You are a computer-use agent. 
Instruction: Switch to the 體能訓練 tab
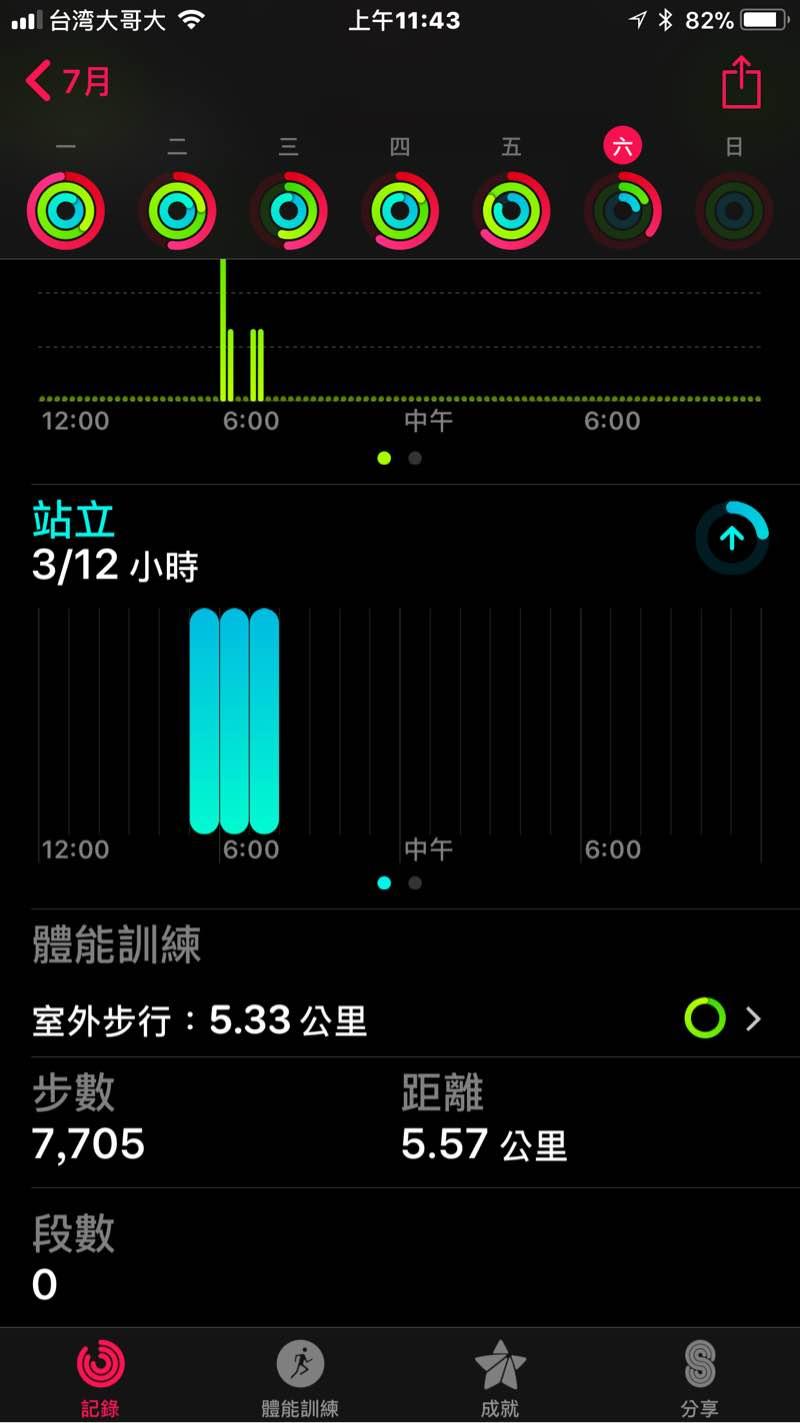300,1375
